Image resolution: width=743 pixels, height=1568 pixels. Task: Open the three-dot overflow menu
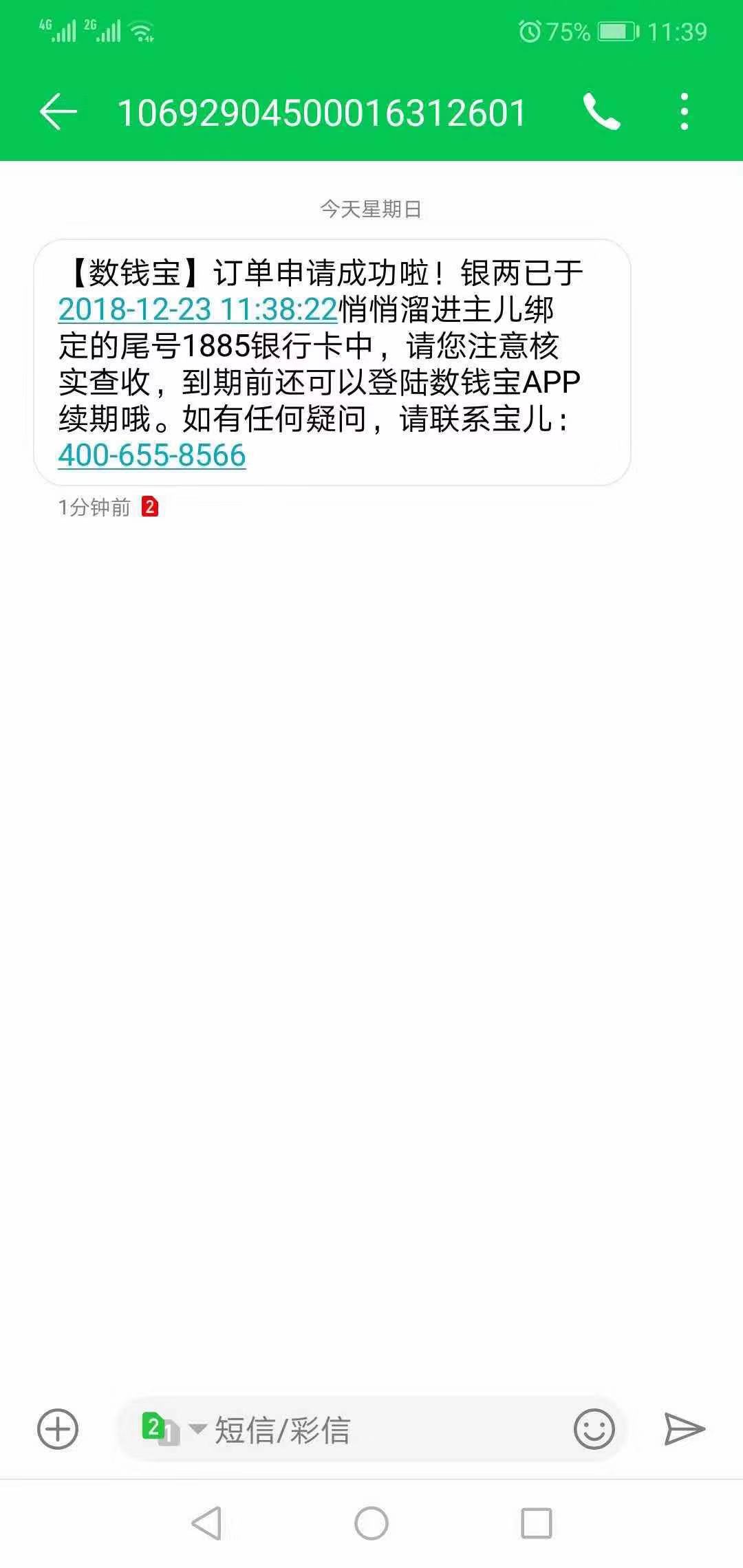[x=684, y=111]
